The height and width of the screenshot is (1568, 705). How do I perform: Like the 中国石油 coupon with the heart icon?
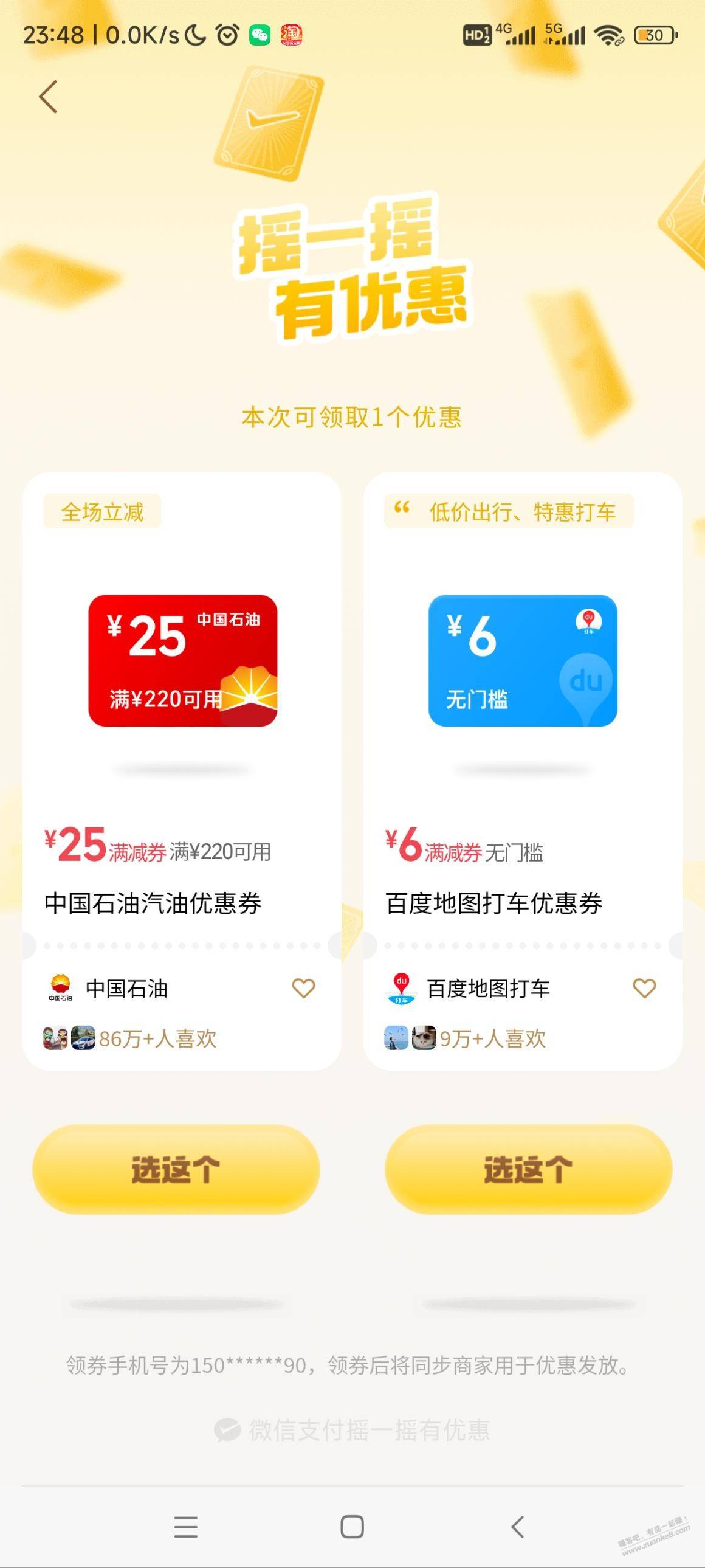[x=303, y=988]
